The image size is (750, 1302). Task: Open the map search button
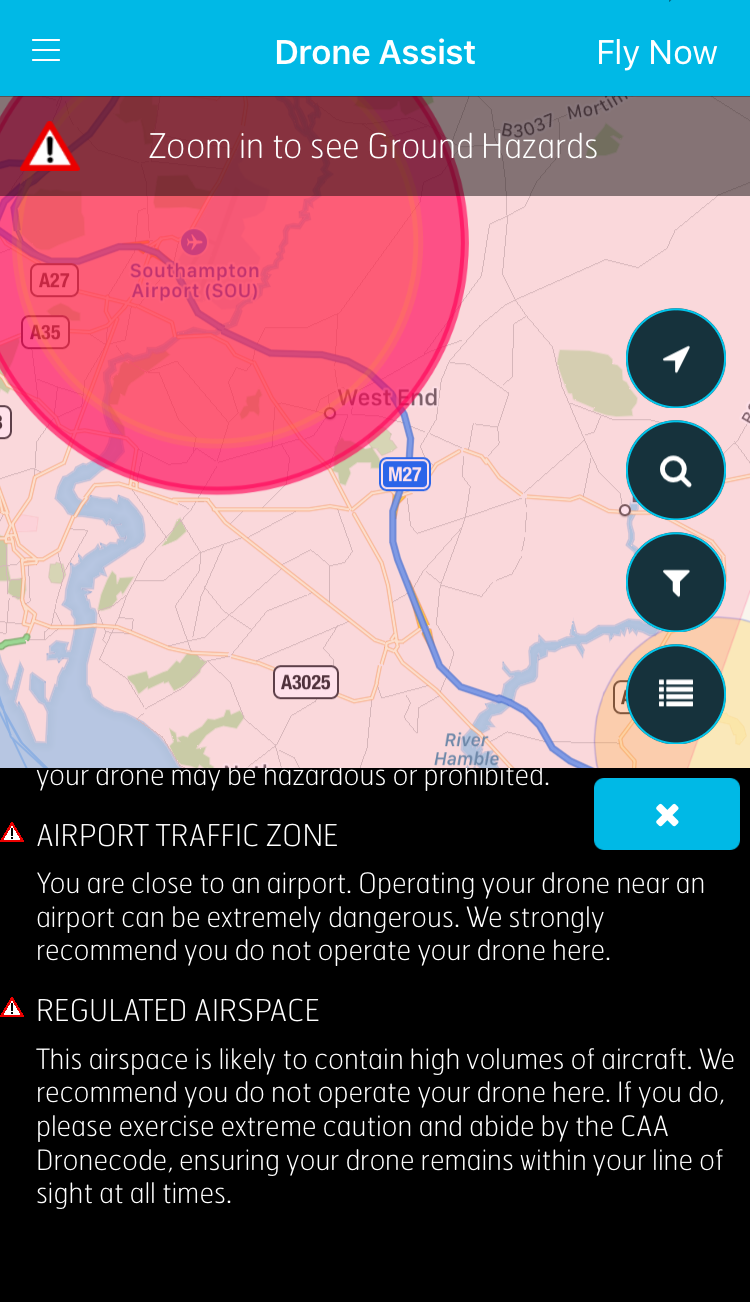pyautogui.click(x=676, y=471)
